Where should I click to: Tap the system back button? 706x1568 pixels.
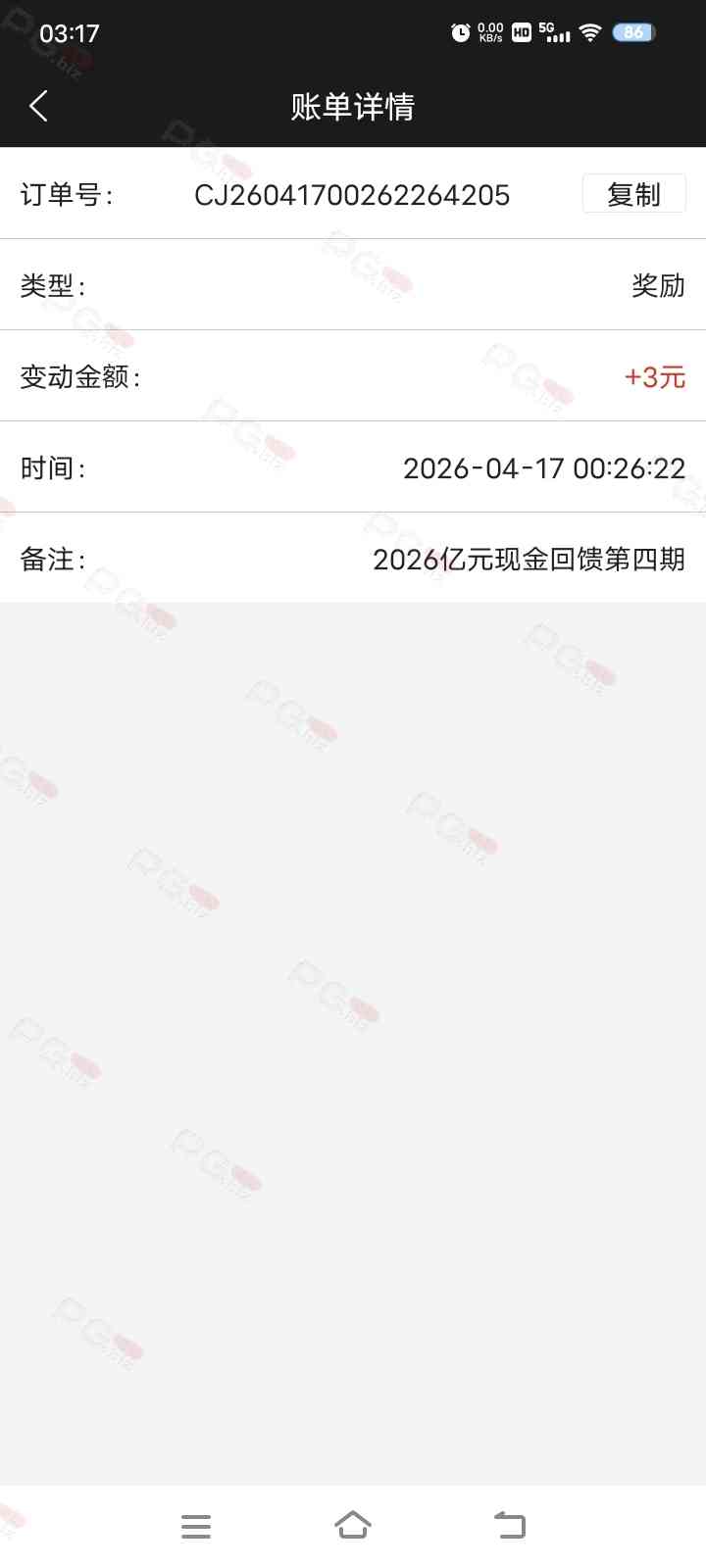510,1525
